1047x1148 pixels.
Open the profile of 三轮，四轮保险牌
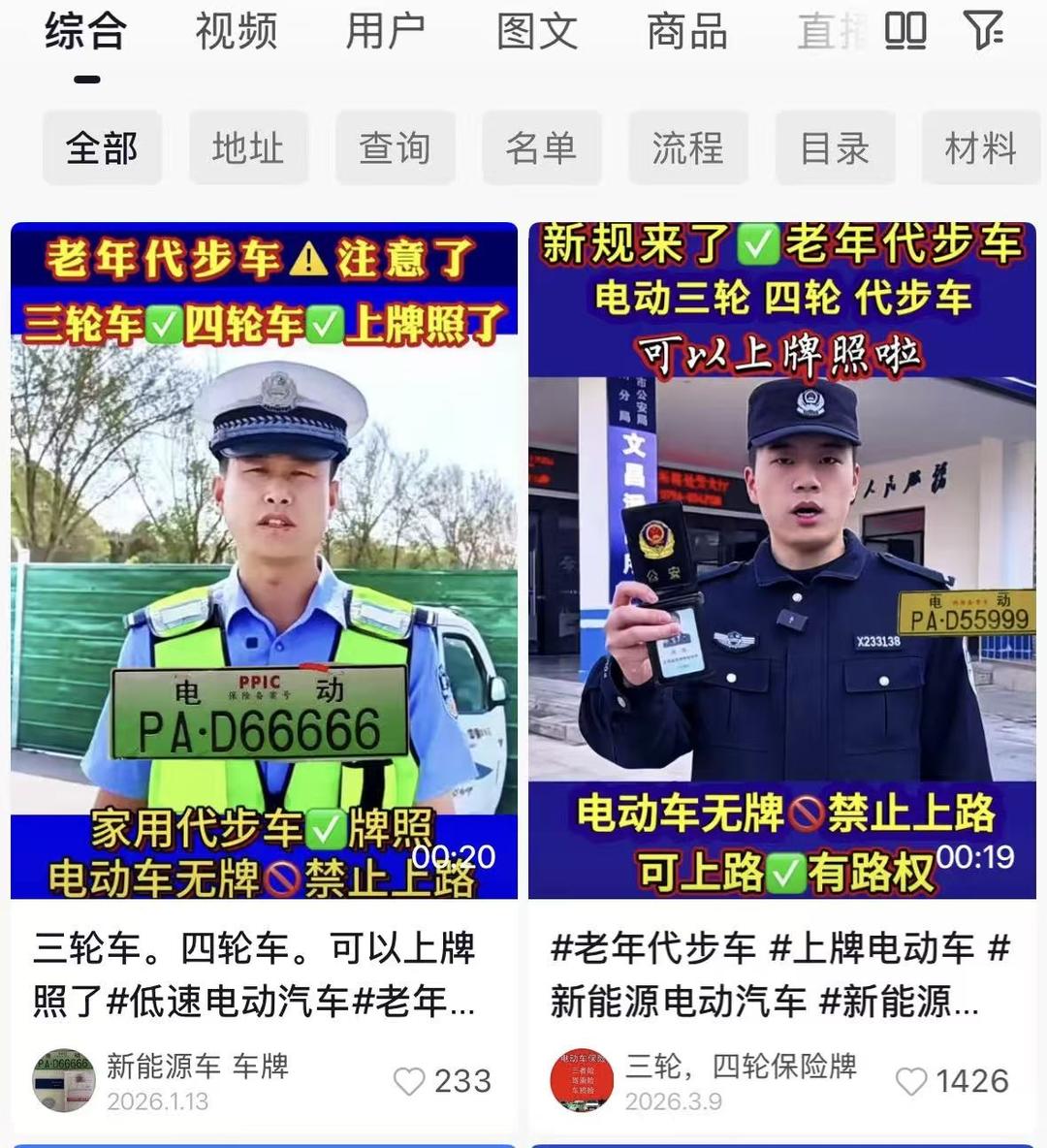(x=583, y=1080)
